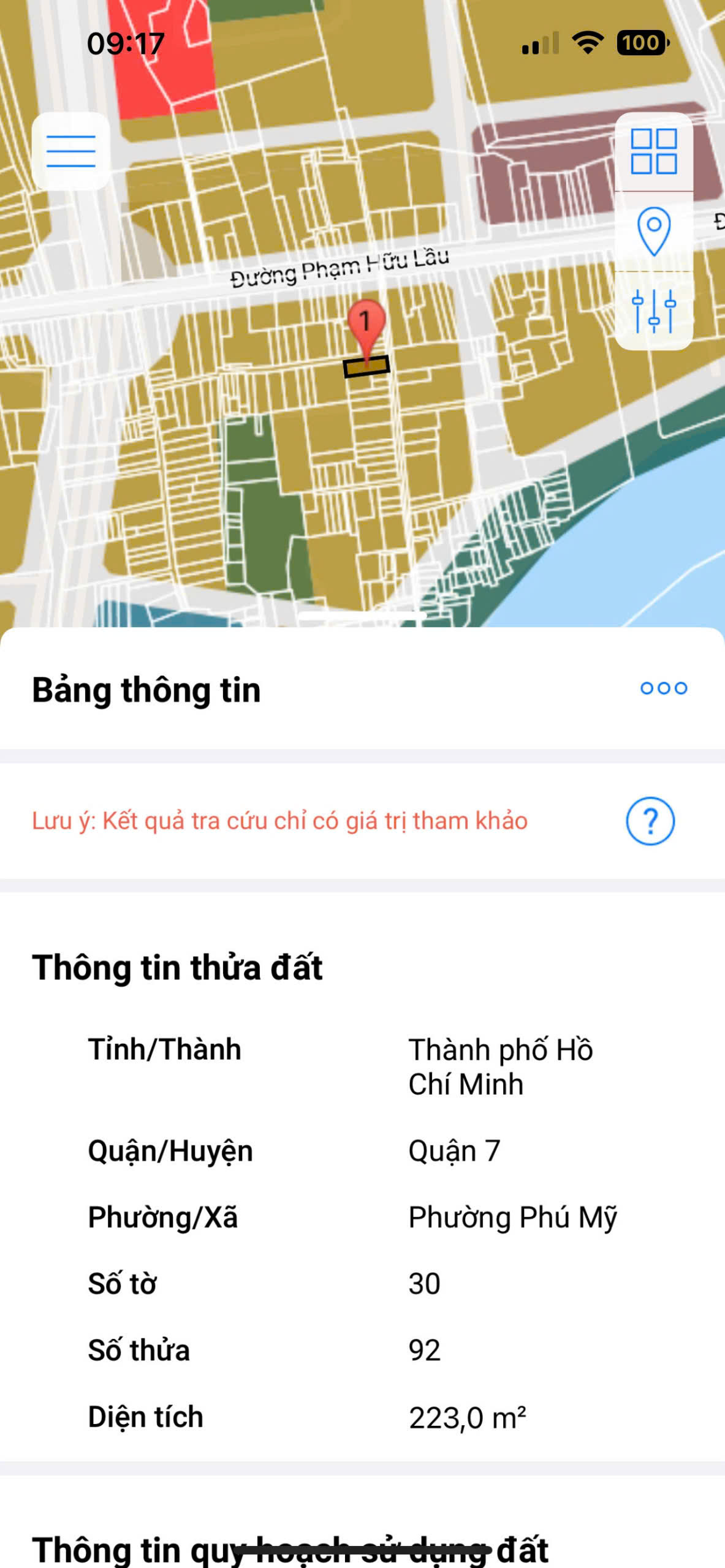Open the map layers grid icon

(x=654, y=151)
